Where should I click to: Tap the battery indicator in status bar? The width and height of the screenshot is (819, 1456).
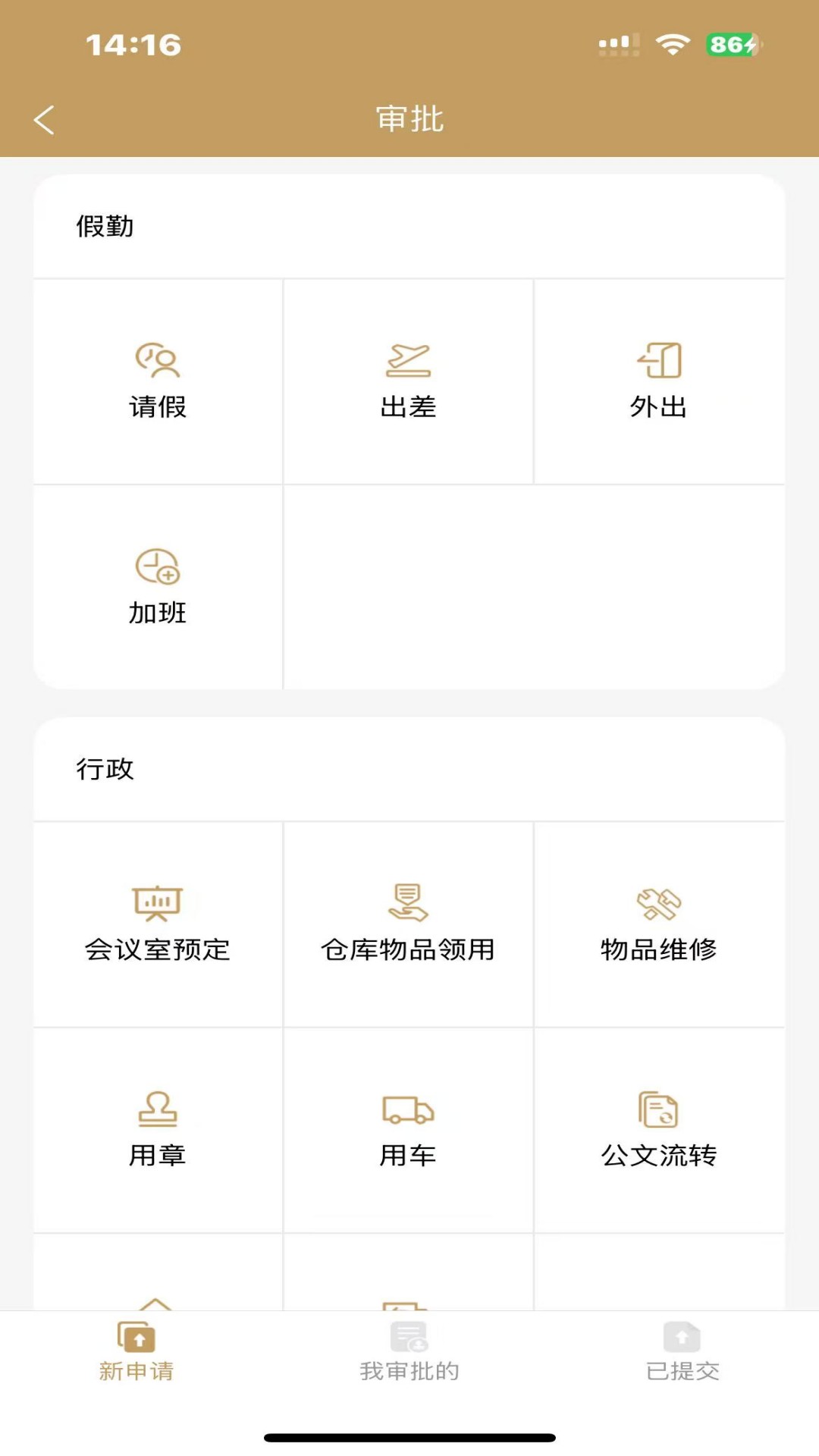[x=730, y=45]
